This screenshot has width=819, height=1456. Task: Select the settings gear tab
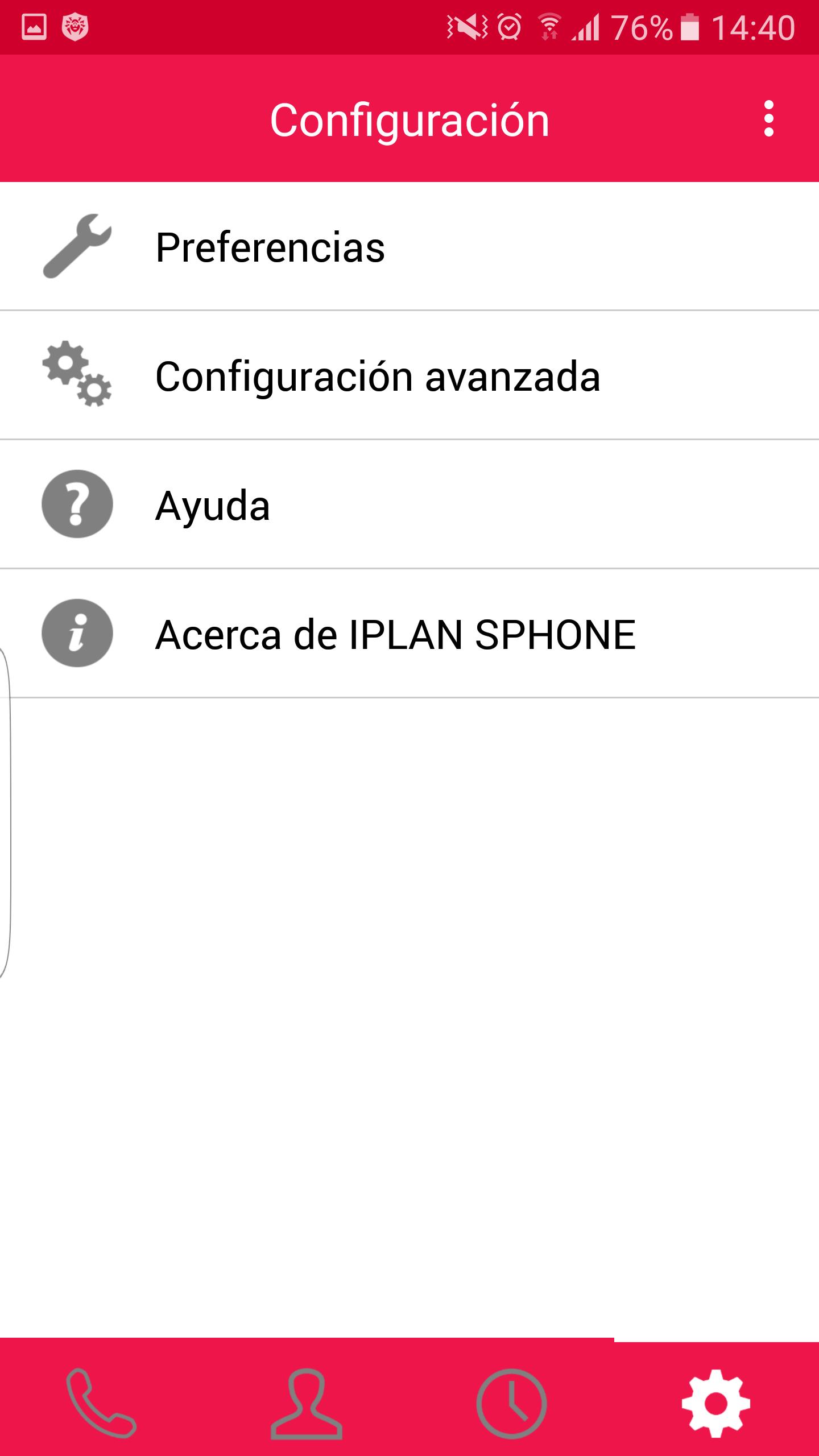point(716,1403)
